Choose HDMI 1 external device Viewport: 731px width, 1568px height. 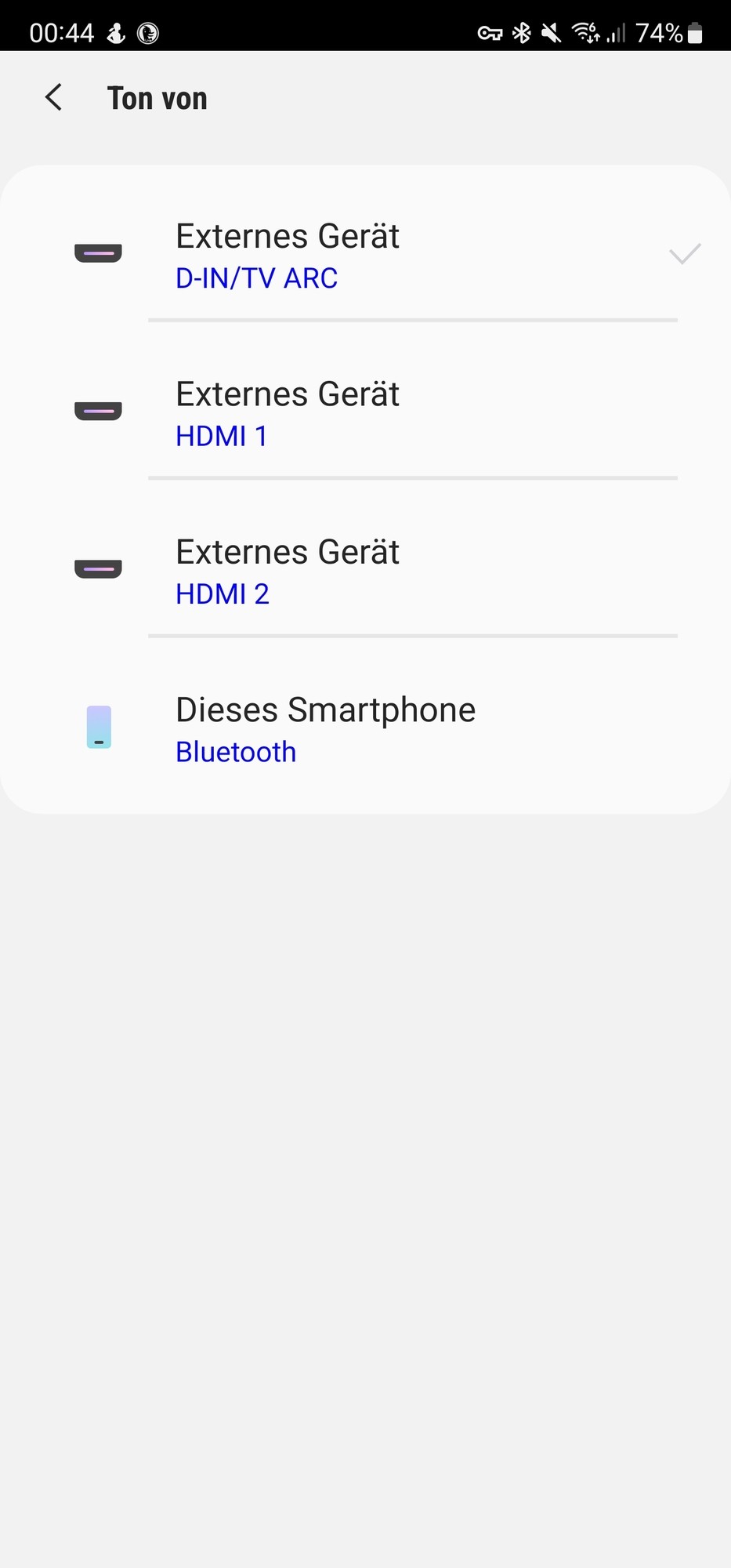(365, 414)
